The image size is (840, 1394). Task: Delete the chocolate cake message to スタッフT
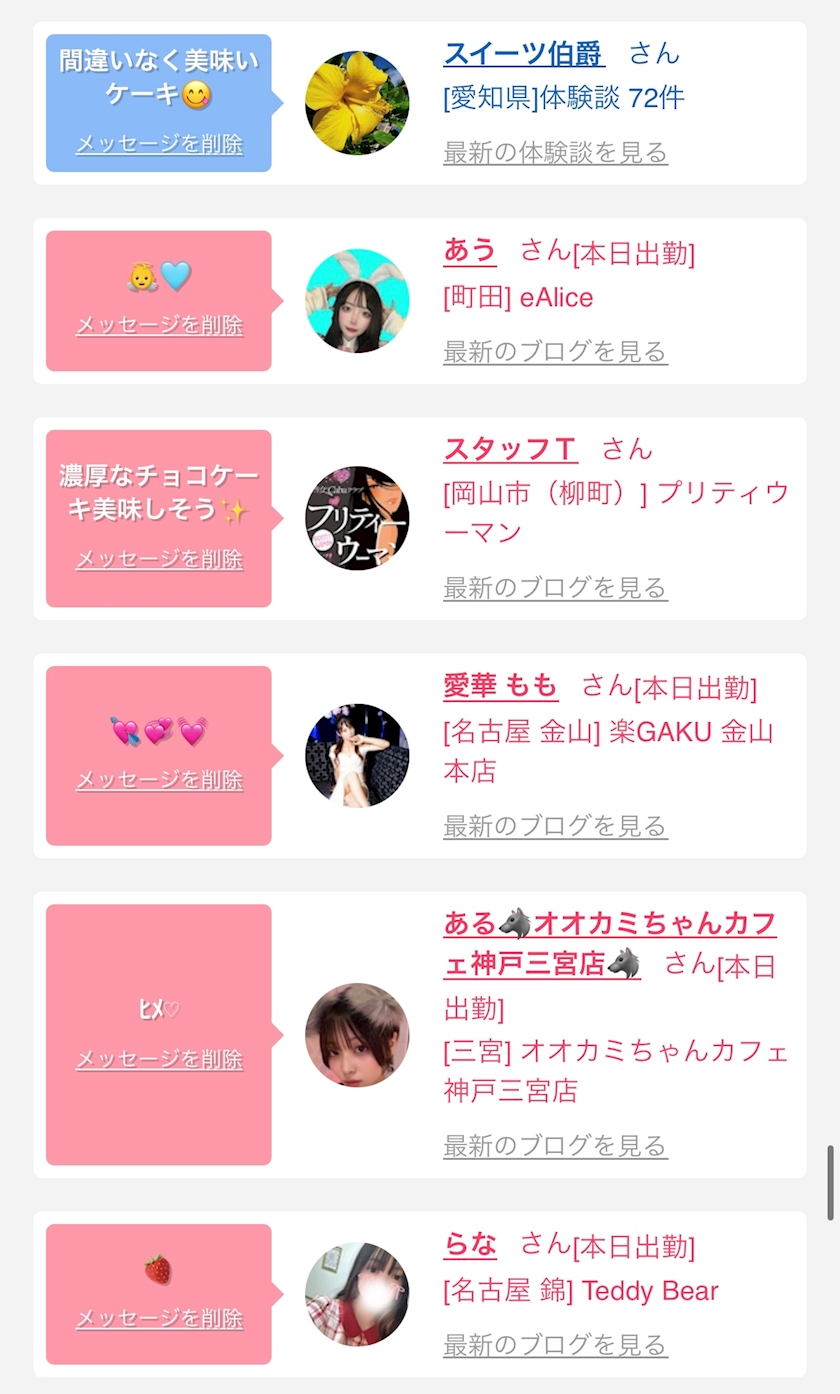pos(159,559)
